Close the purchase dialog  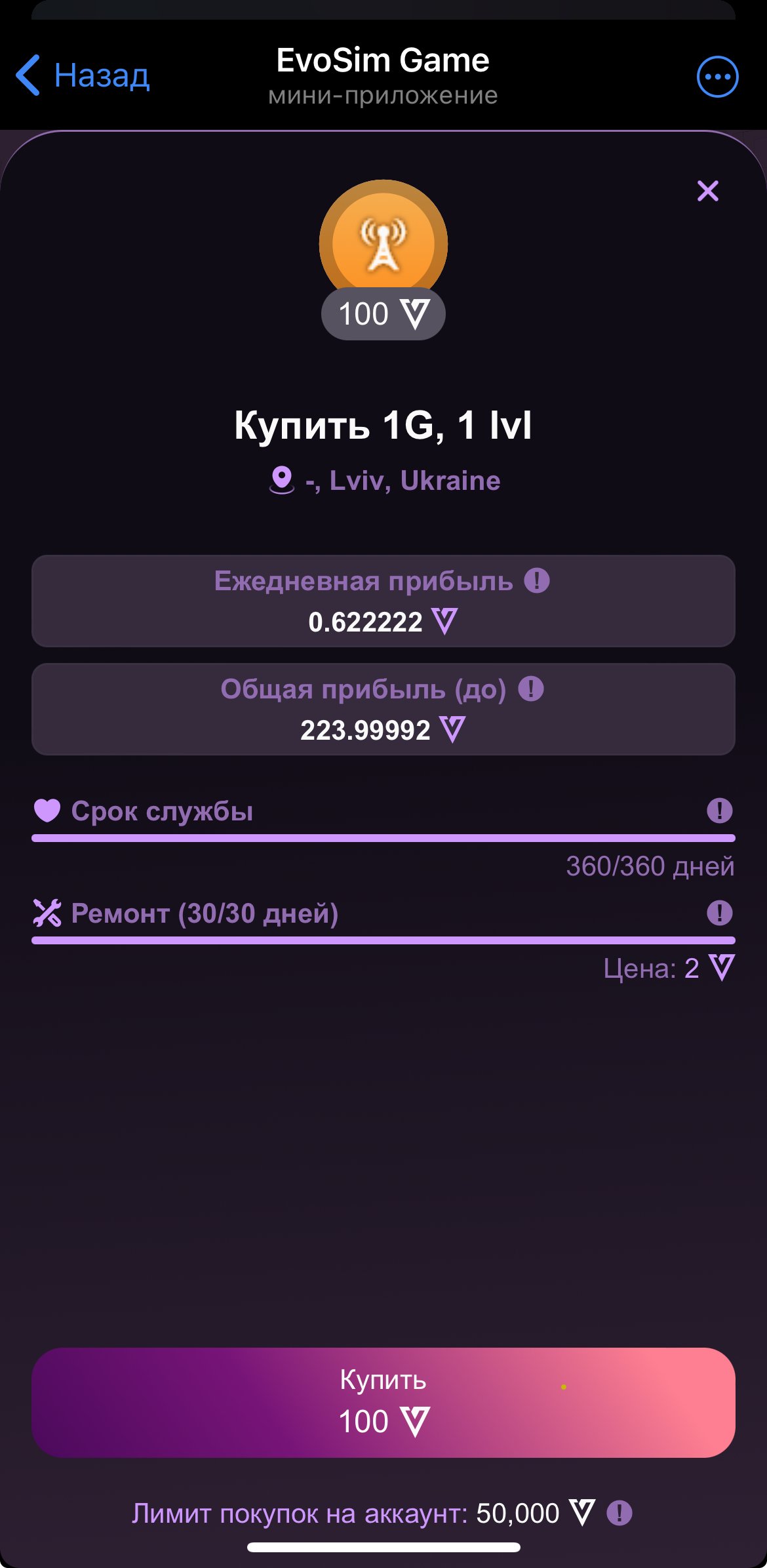click(x=708, y=191)
